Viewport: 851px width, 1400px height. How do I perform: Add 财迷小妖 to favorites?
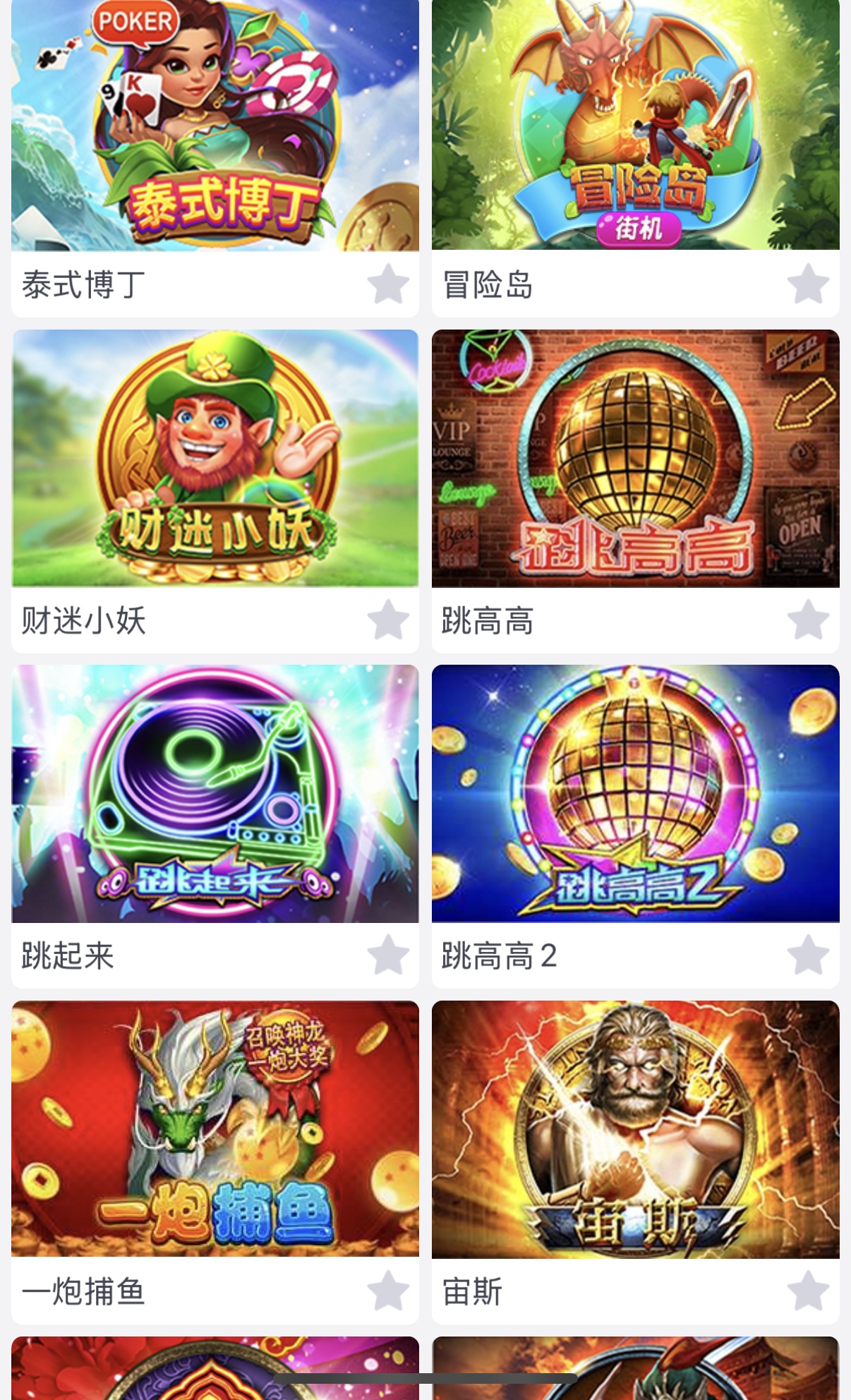[x=388, y=620]
